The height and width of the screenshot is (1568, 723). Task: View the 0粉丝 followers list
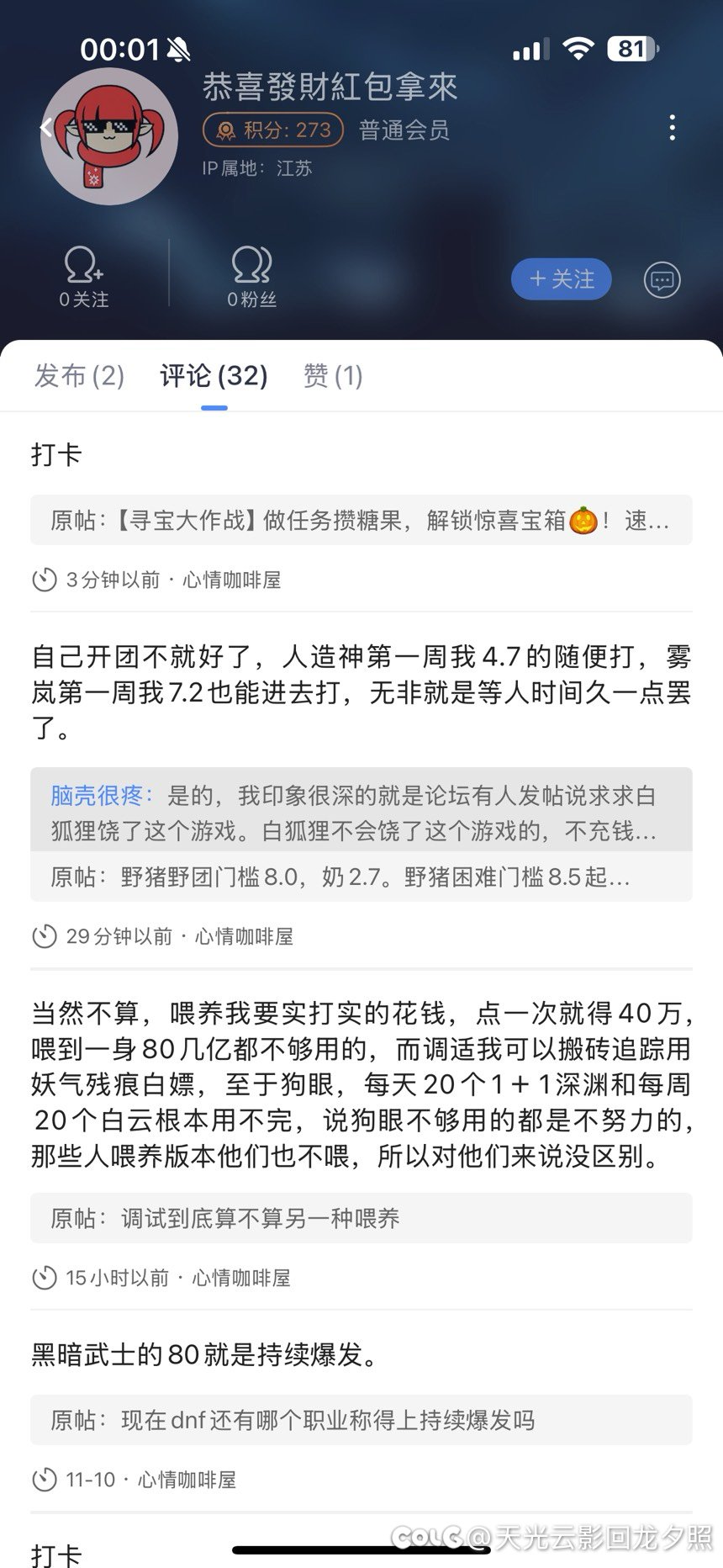251,277
